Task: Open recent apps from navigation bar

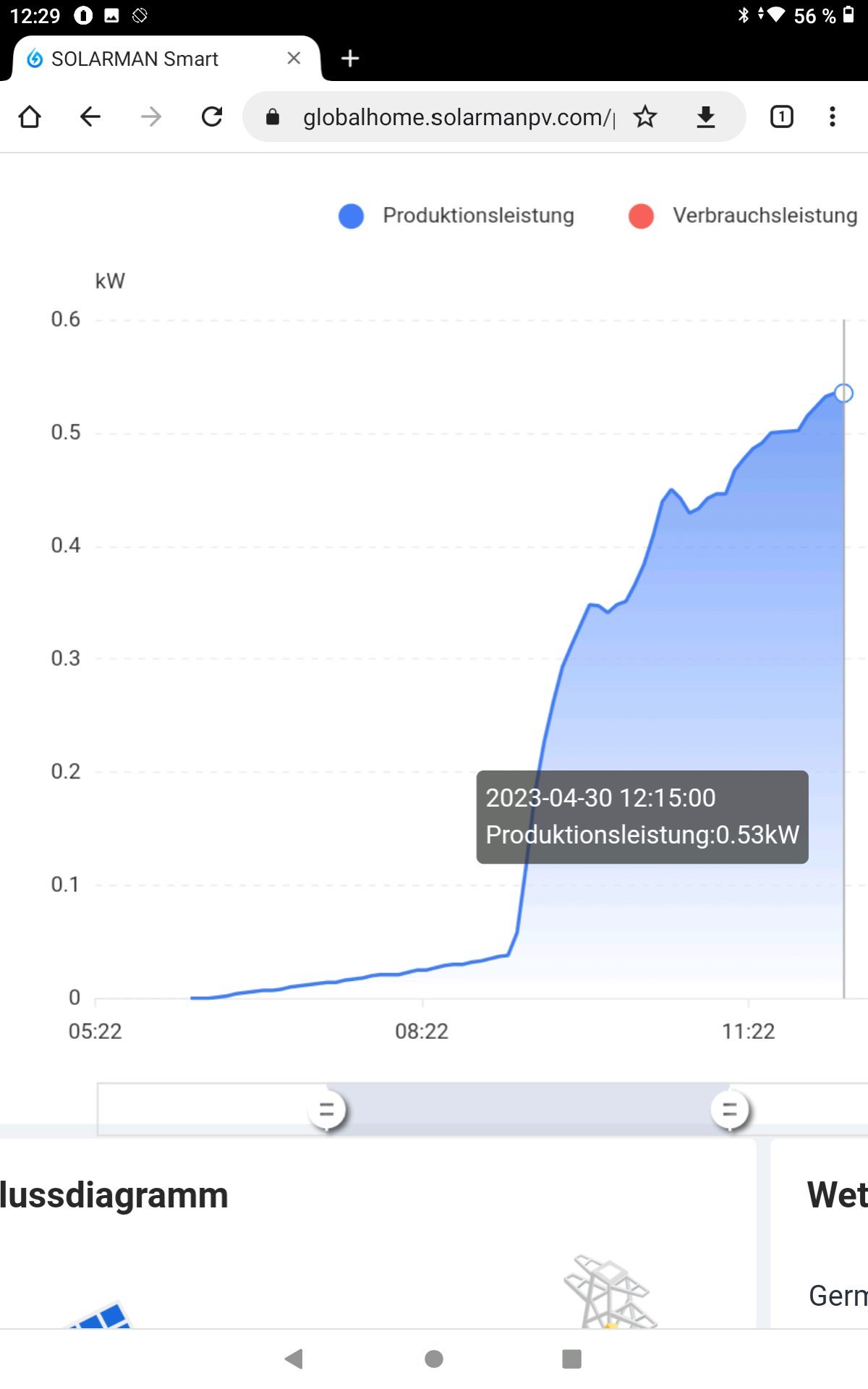Action: 571,1359
